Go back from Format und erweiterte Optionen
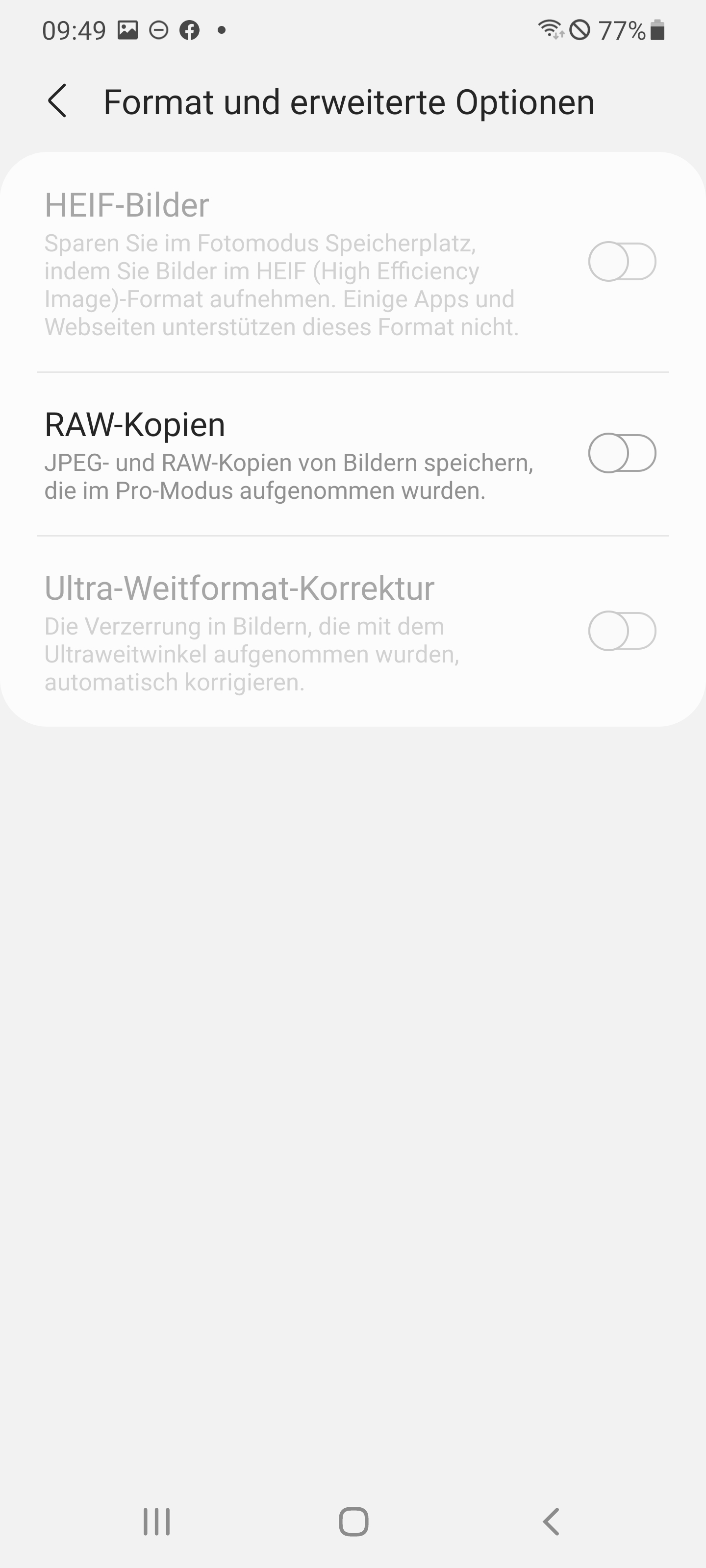 pos(57,101)
